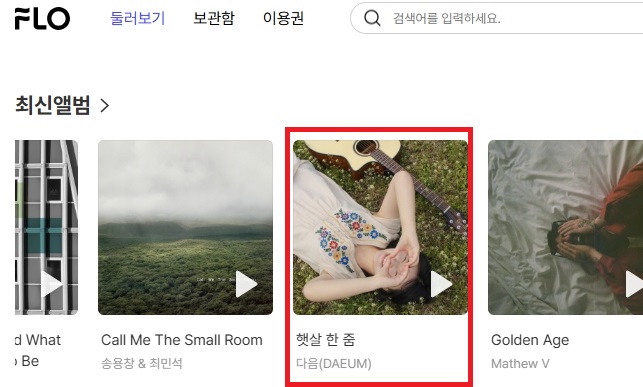Open artist 송용창 & 최민석

(141, 364)
